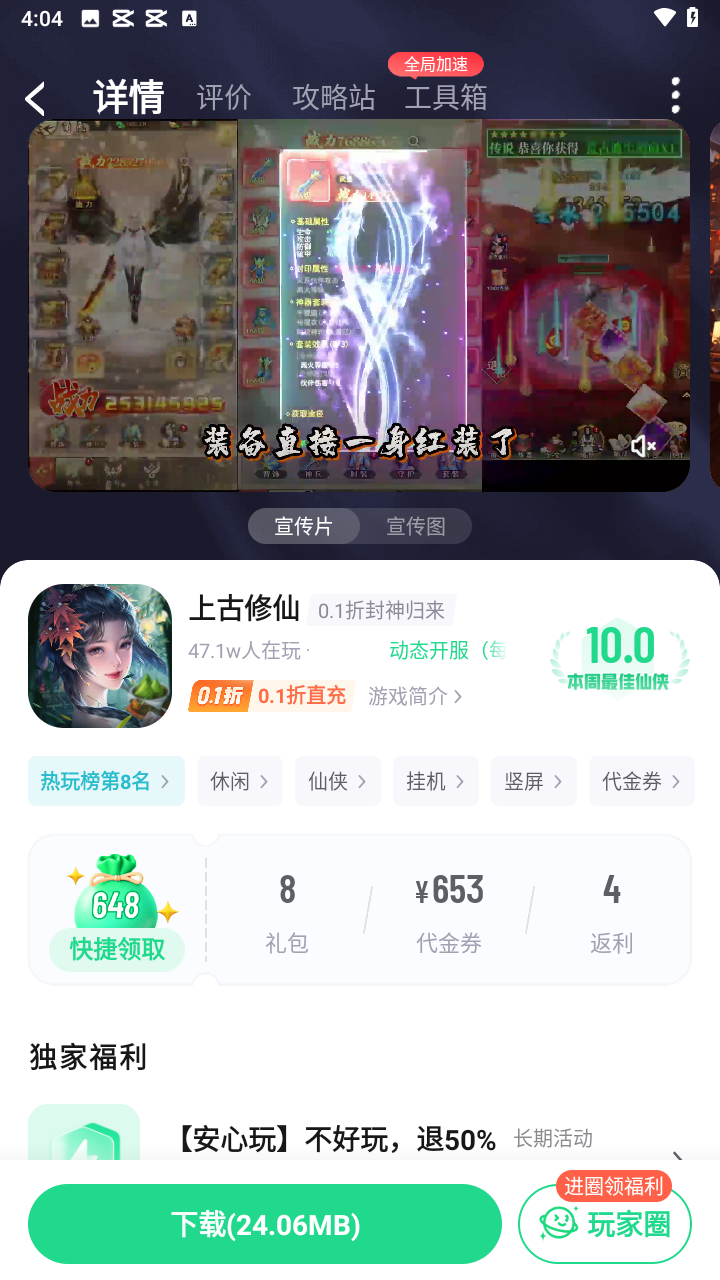
Task: Open the ¥653 代金券 vouchers
Action: (x=449, y=910)
